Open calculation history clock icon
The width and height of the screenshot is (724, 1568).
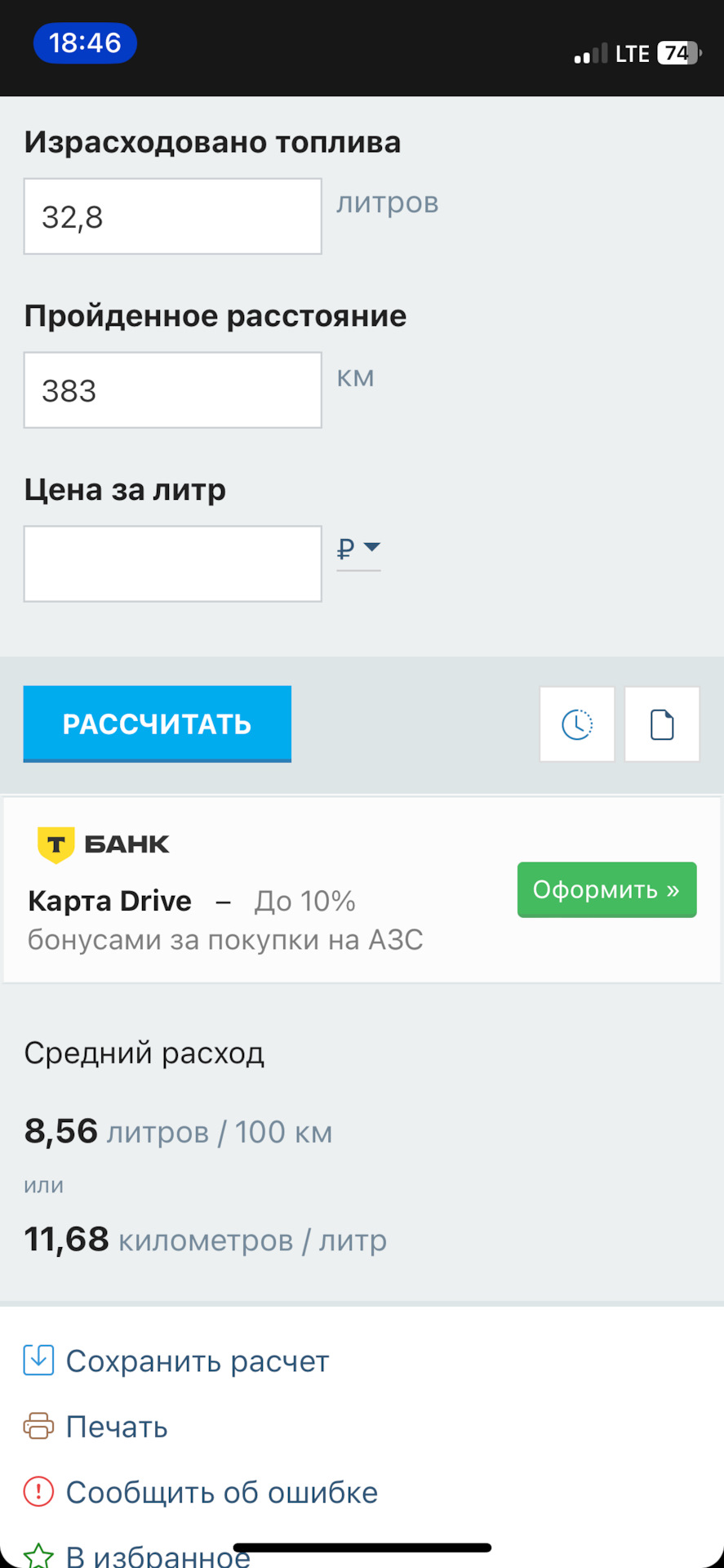point(577,724)
